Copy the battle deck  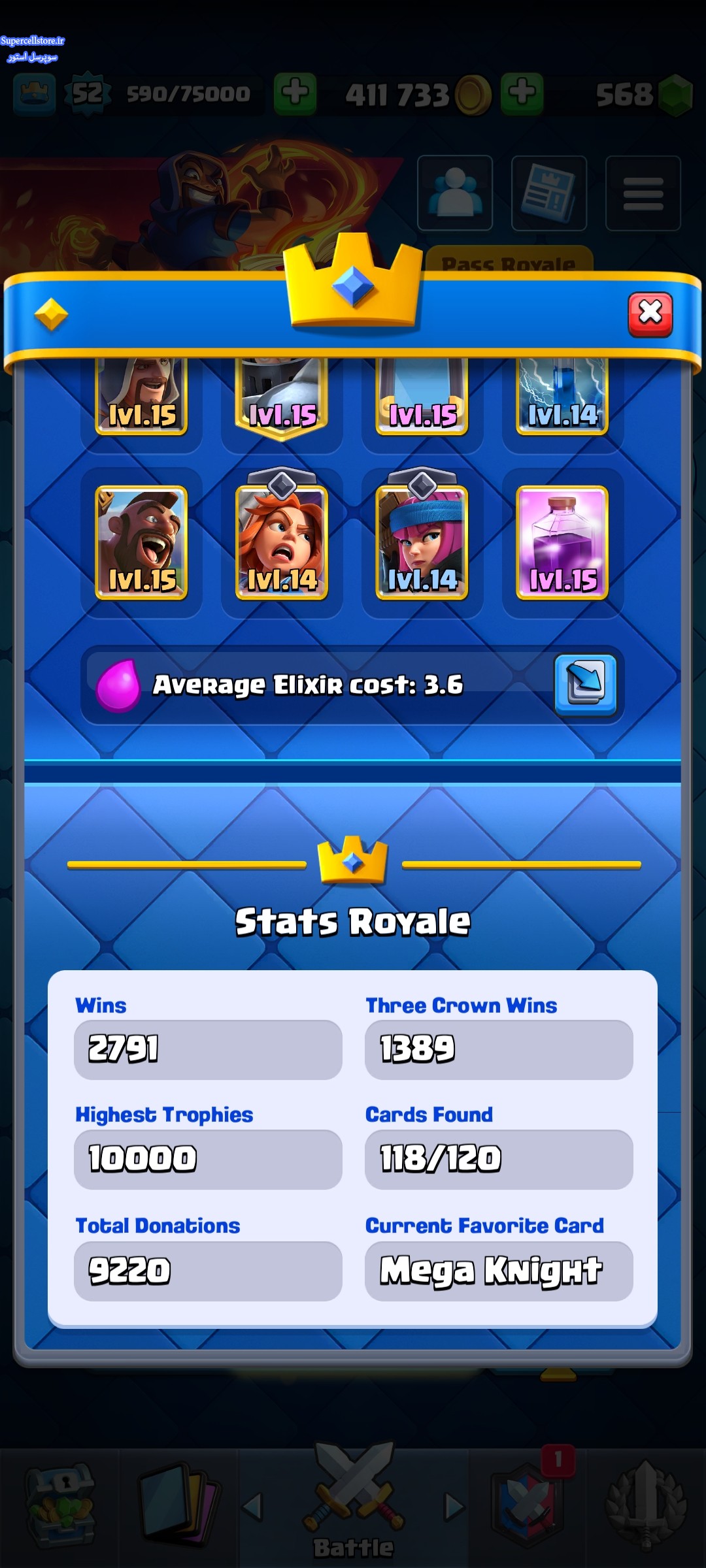(x=585, y=684)
